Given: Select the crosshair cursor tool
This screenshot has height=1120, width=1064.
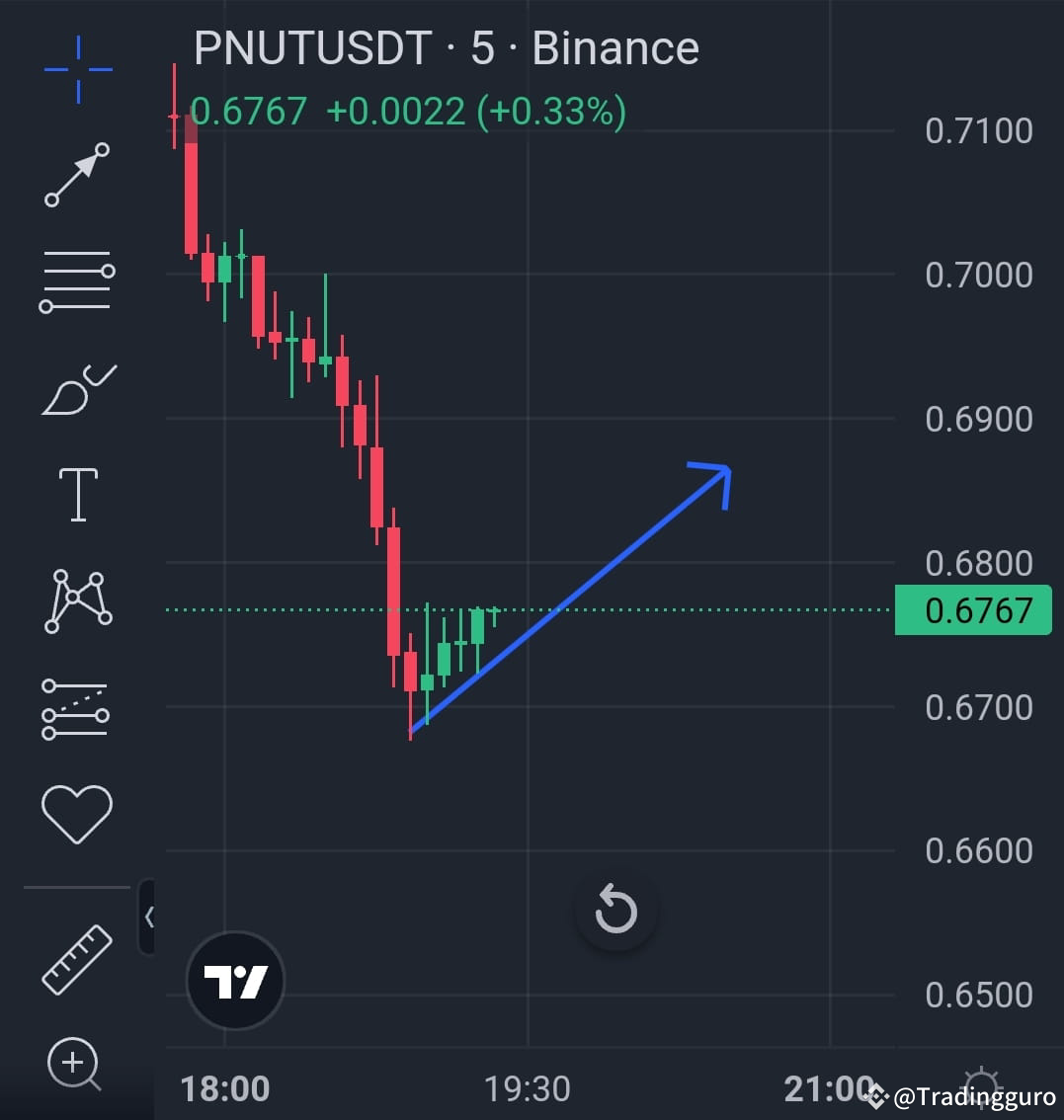Looking at the screenshot, I should 77,69.
